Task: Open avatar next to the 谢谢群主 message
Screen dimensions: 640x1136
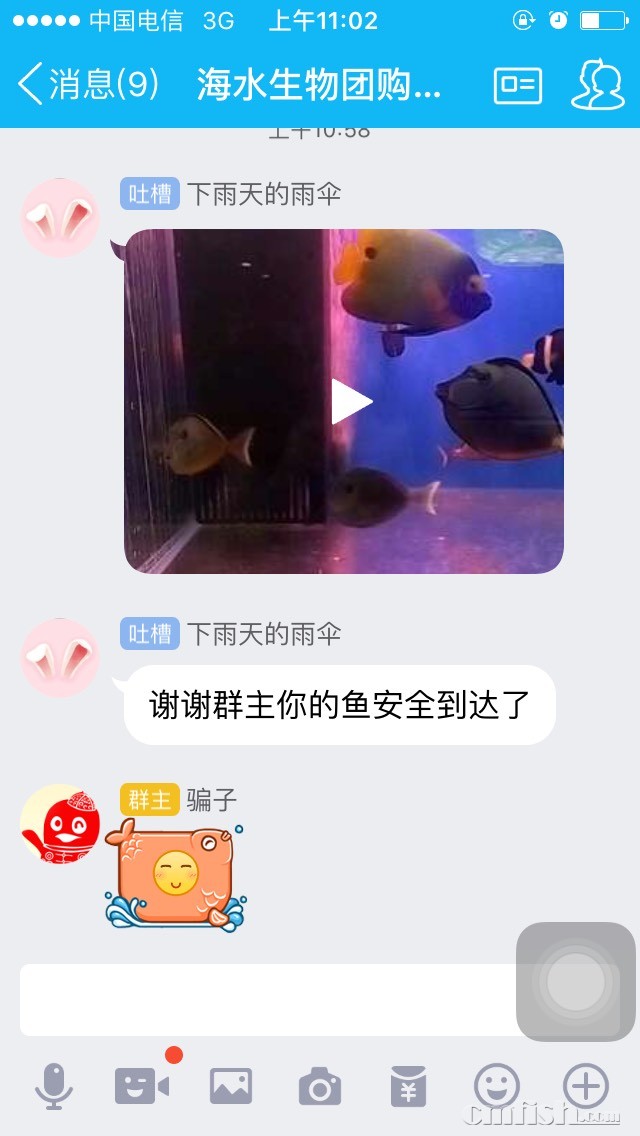Action: click(60, 657)
